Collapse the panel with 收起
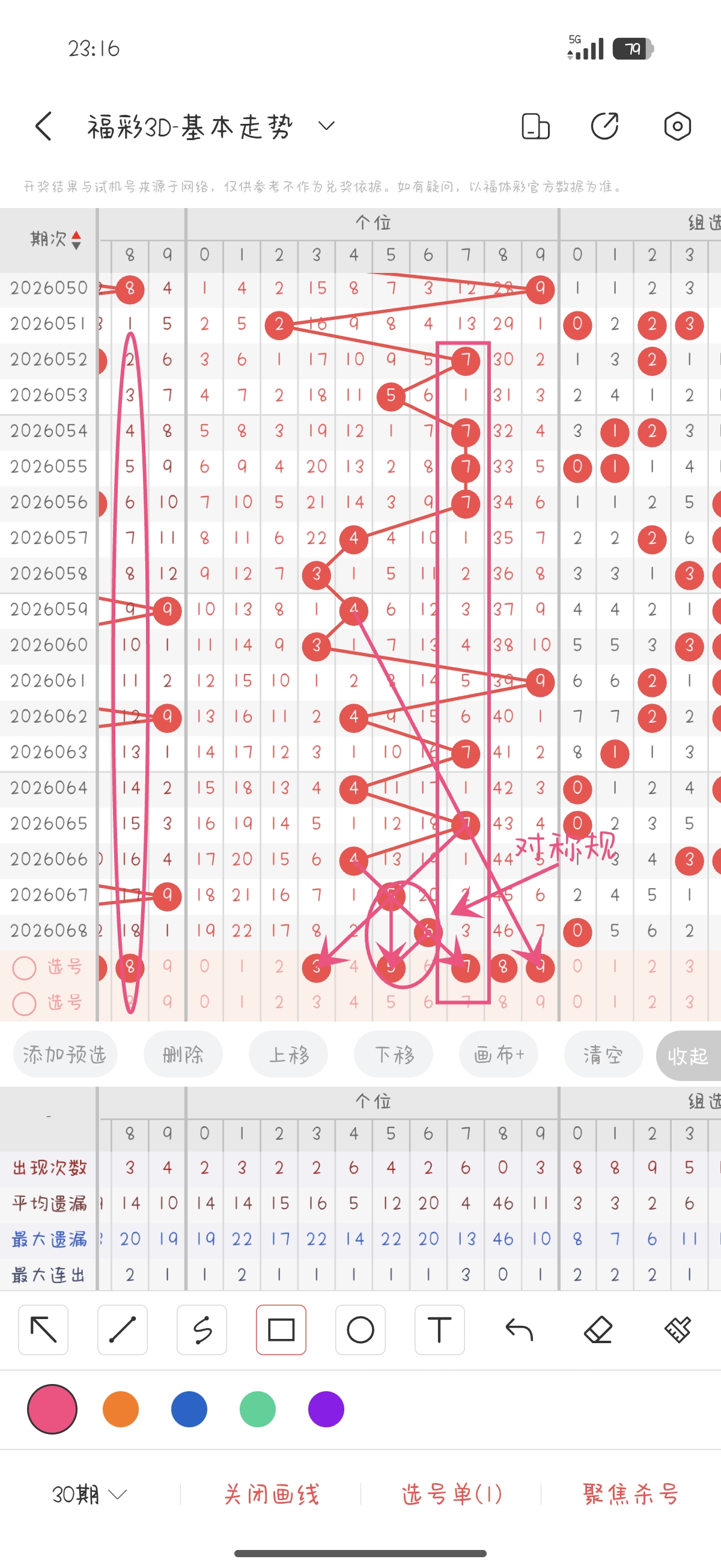 coord(688,1056)
